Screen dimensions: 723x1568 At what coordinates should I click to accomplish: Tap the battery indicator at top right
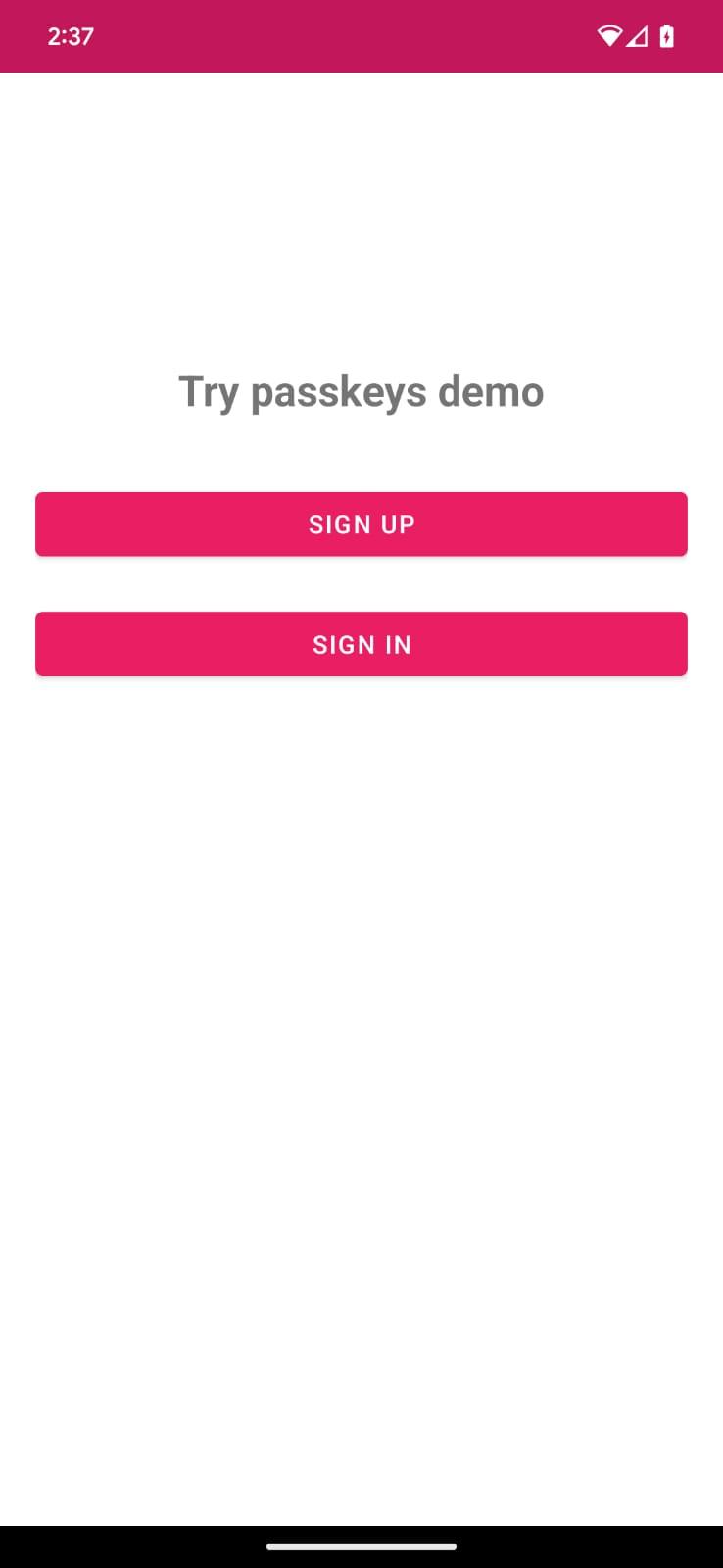pyautogui.click(x=667, y=35)
